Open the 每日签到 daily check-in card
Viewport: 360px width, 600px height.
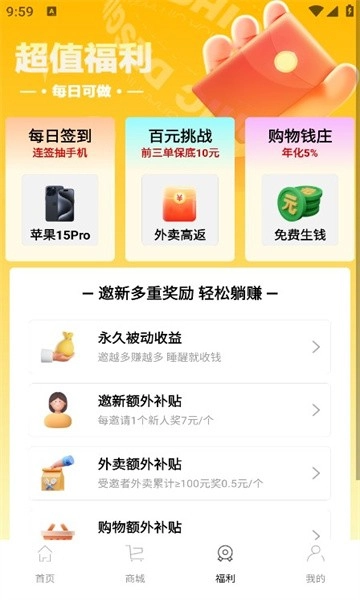(x=60, y=189)
